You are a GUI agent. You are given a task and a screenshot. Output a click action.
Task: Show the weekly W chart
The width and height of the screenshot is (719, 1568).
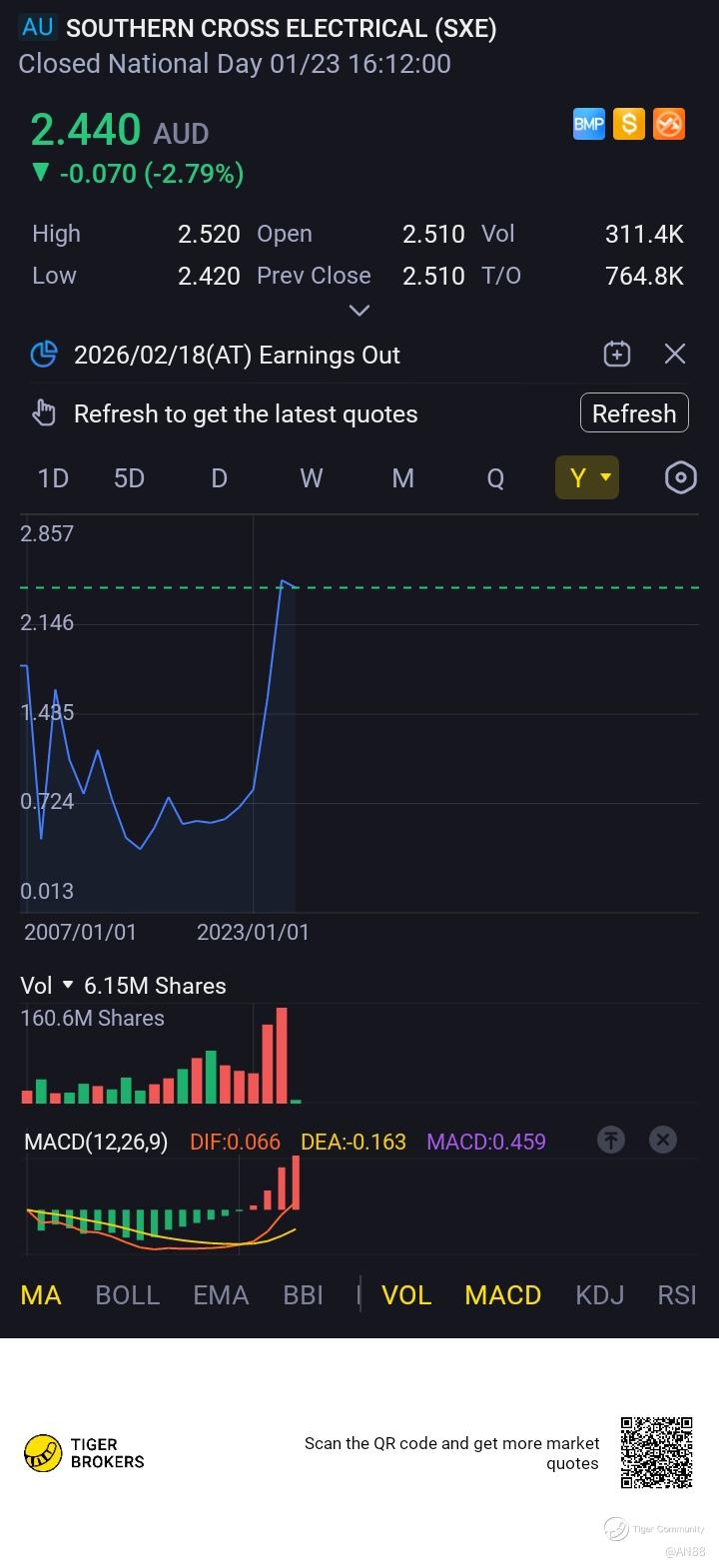tap(311, 478)
